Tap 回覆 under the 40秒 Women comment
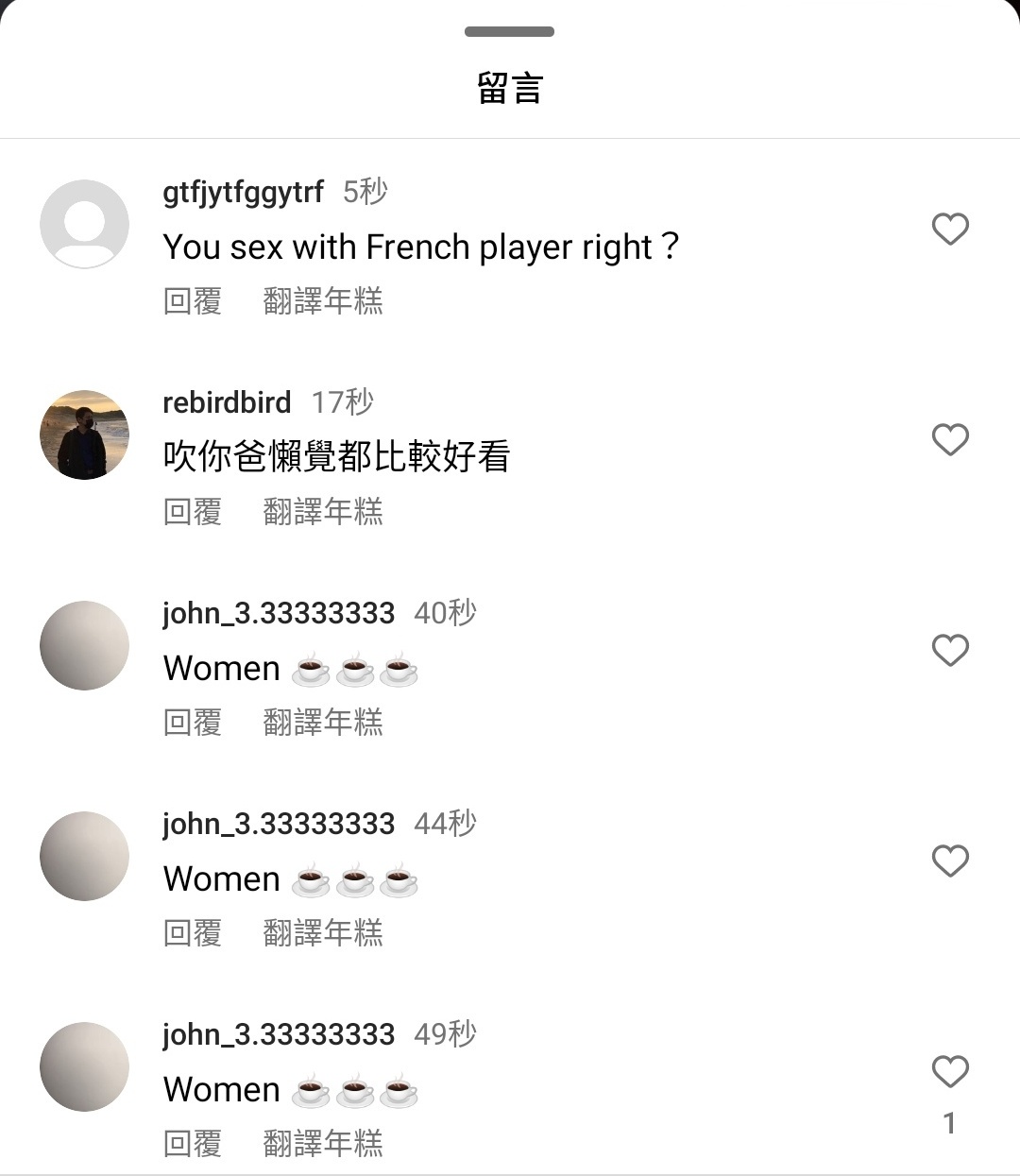 [x=193, y=723]
